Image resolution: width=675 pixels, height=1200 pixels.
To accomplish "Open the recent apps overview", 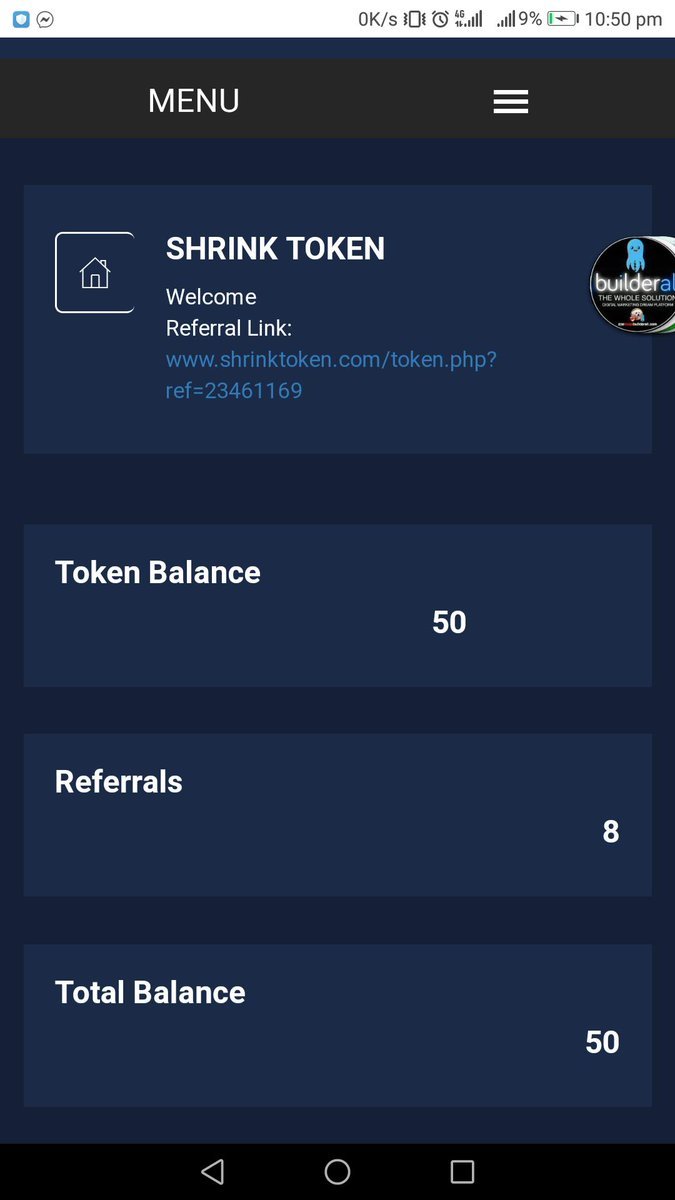I will point(462,1171).
